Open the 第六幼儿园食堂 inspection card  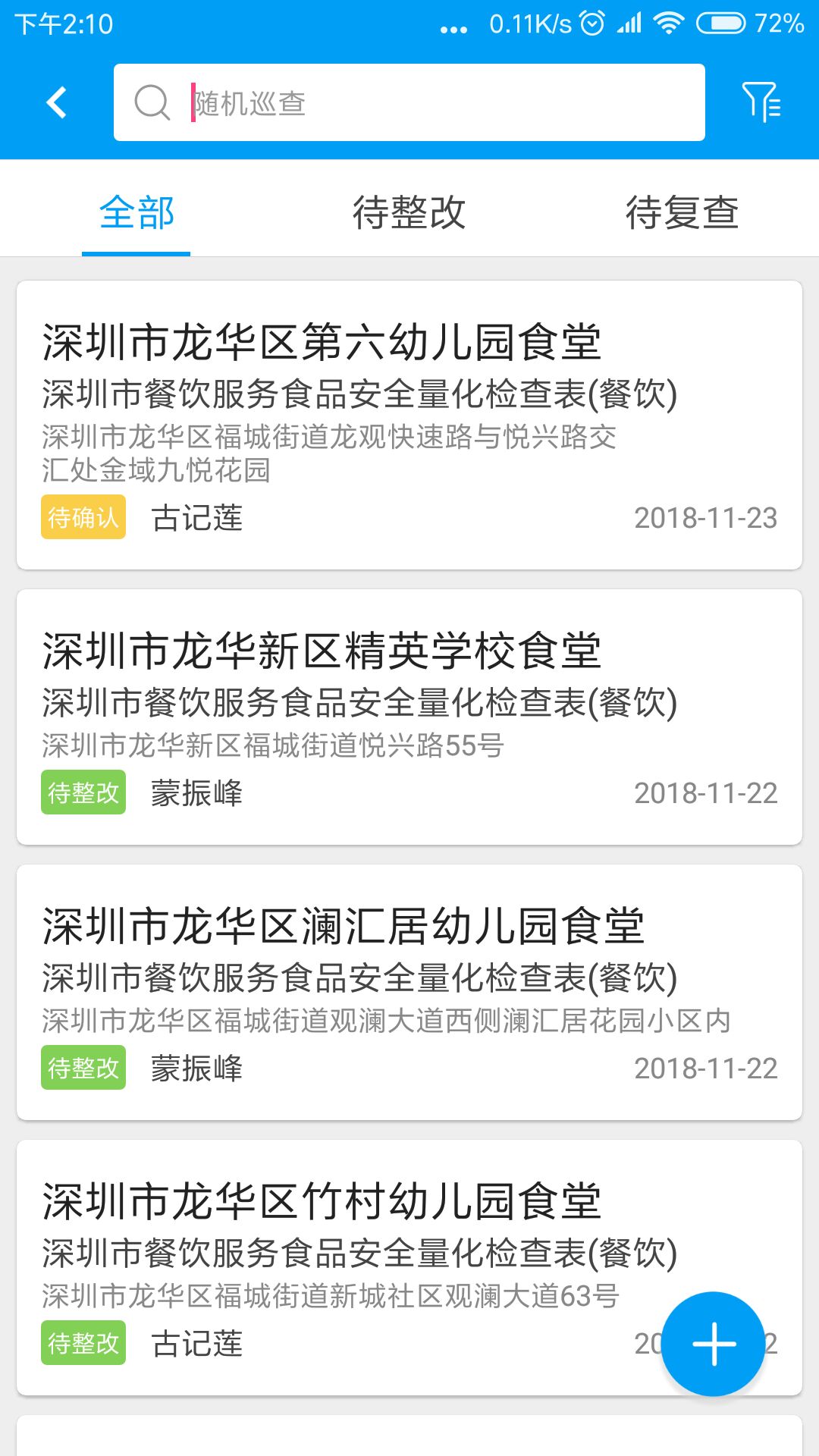click(x=409, y=425)
